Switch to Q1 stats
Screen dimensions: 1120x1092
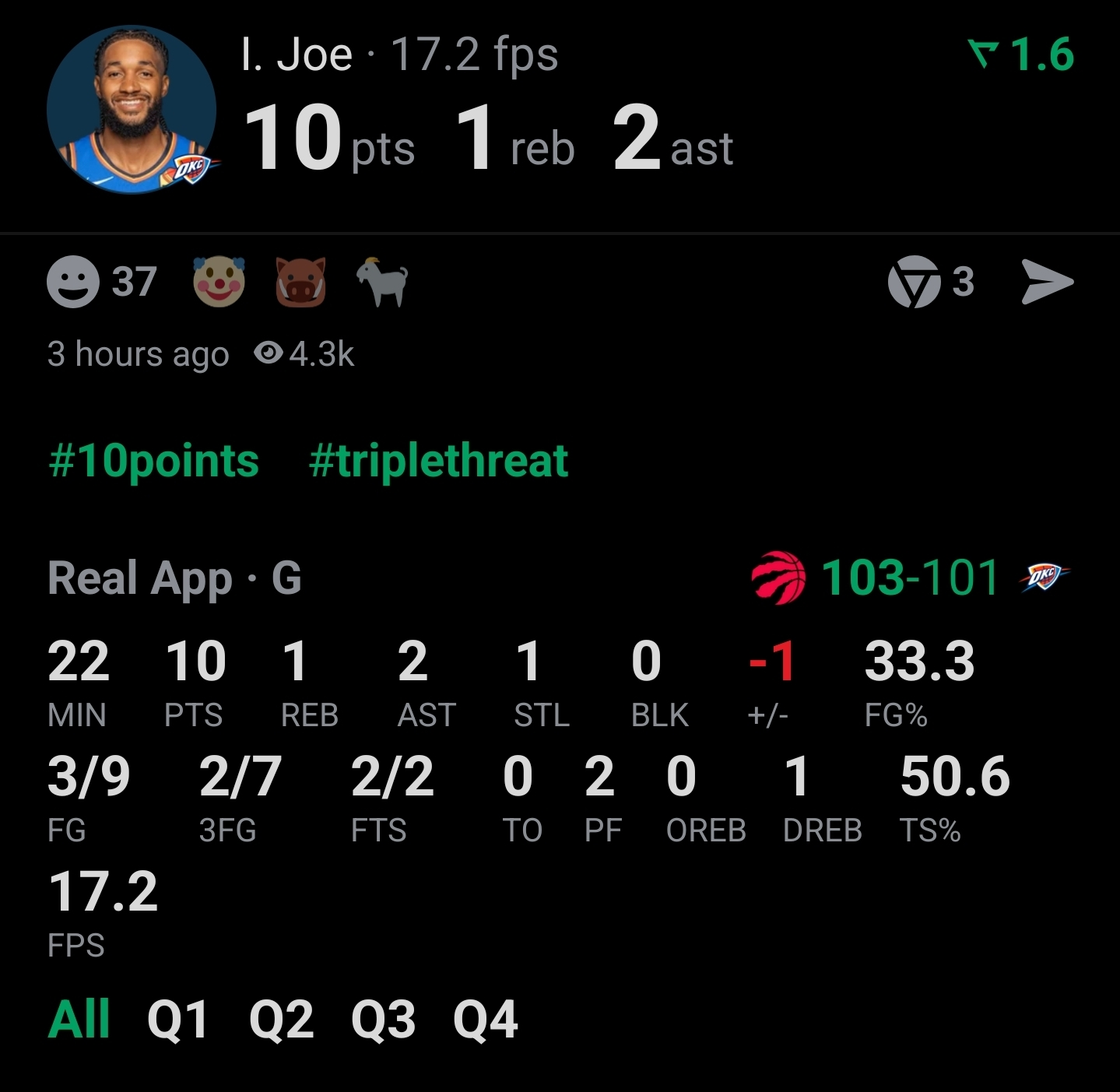pos(178,1019)
